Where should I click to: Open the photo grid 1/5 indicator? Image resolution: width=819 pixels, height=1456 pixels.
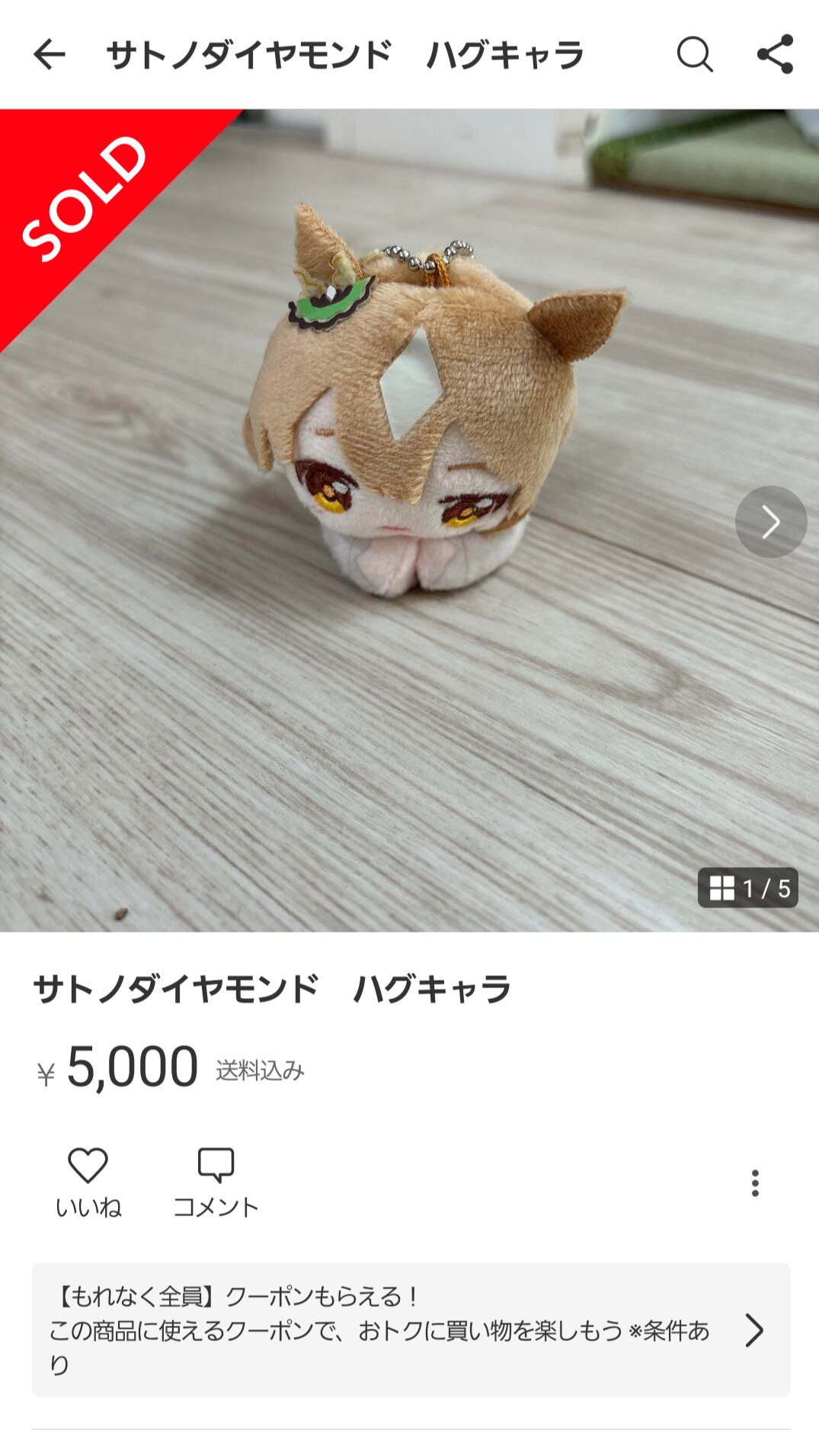tap(748, 888)
